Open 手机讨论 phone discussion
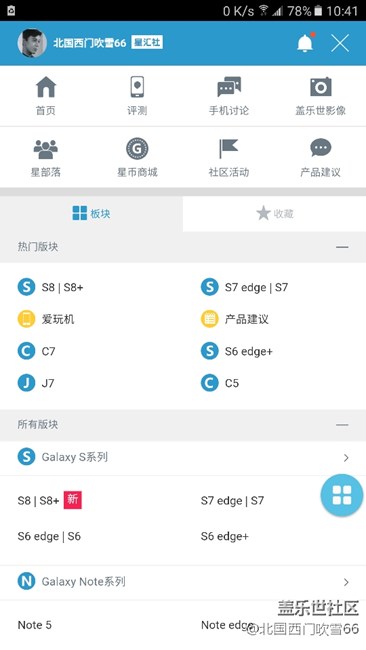366x650 pixels. point(229,96)
